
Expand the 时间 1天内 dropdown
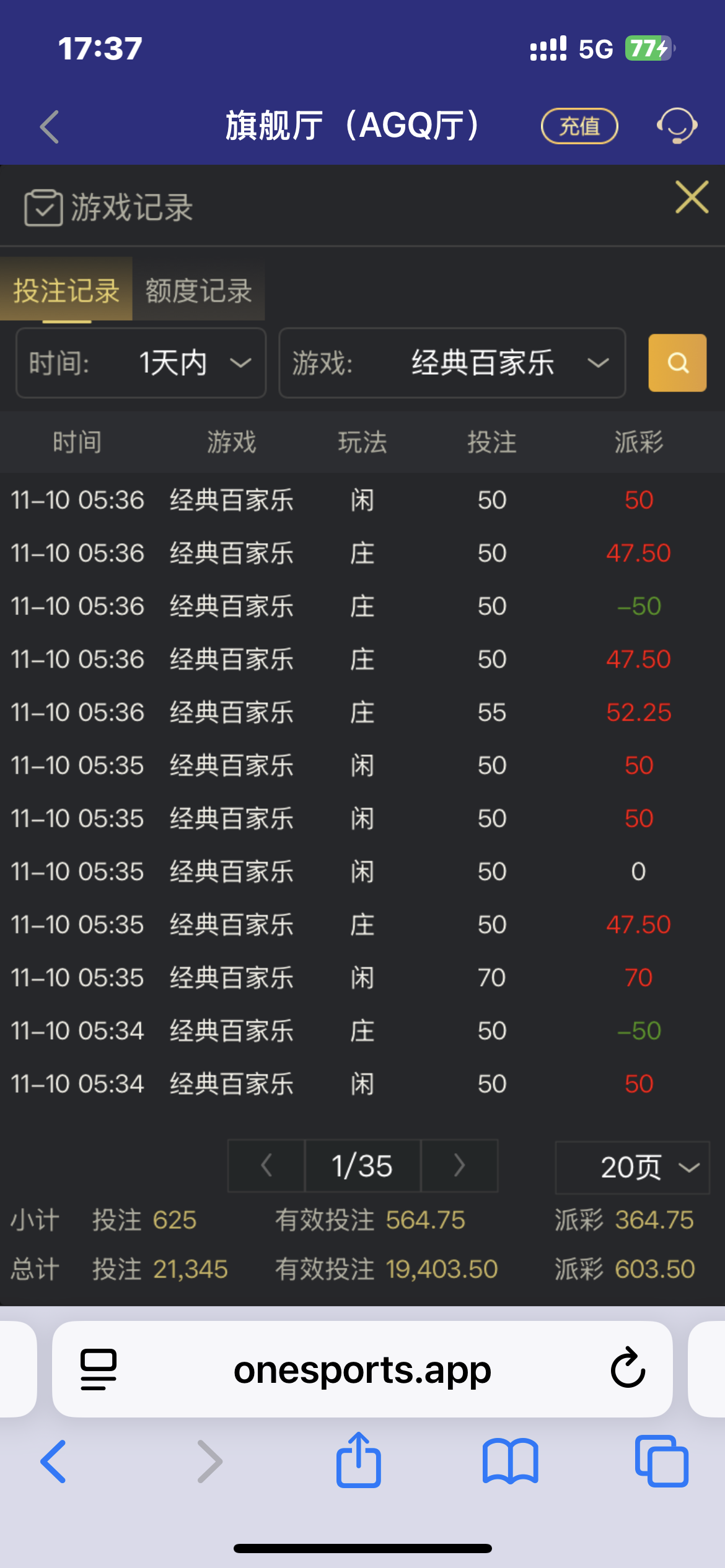[x=141, y=363]
